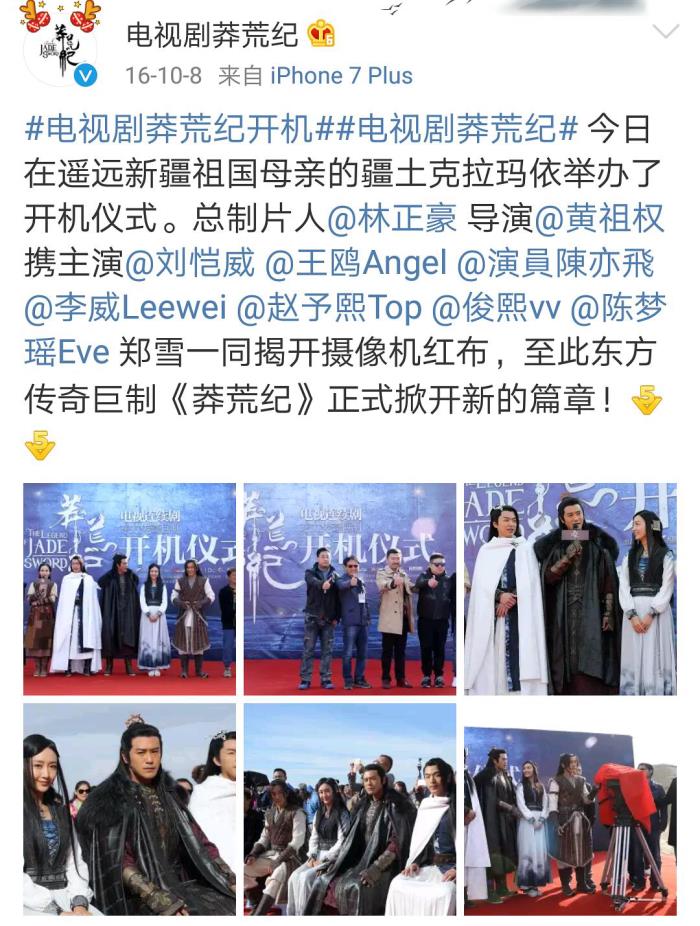Open 电视剧莽荒纪 profile avatar
Image resolution: width=700 pixels, height=926 pixels.
click(x=60, y=50)
